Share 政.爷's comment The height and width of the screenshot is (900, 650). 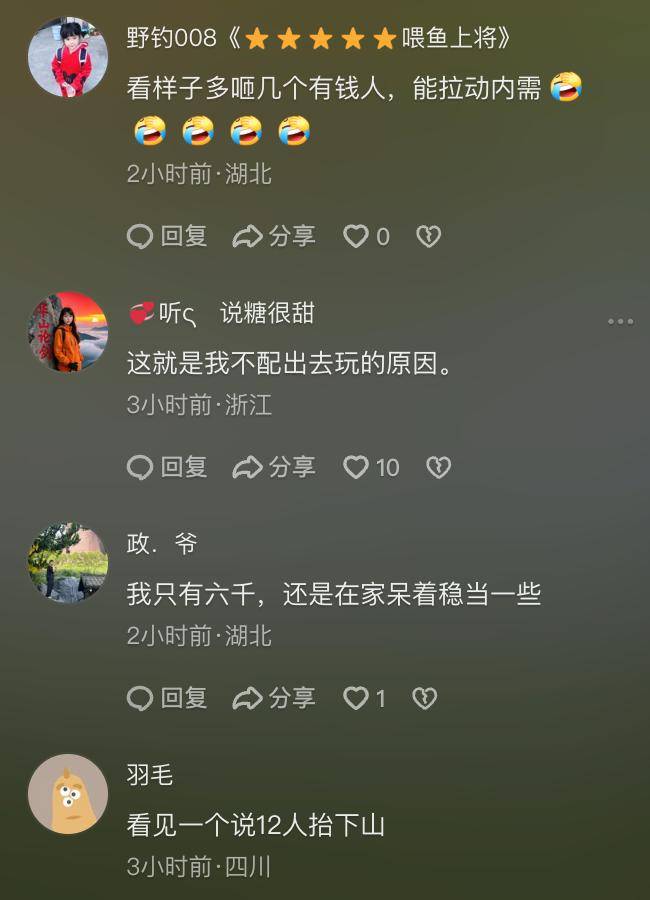[x=273, y=698]
